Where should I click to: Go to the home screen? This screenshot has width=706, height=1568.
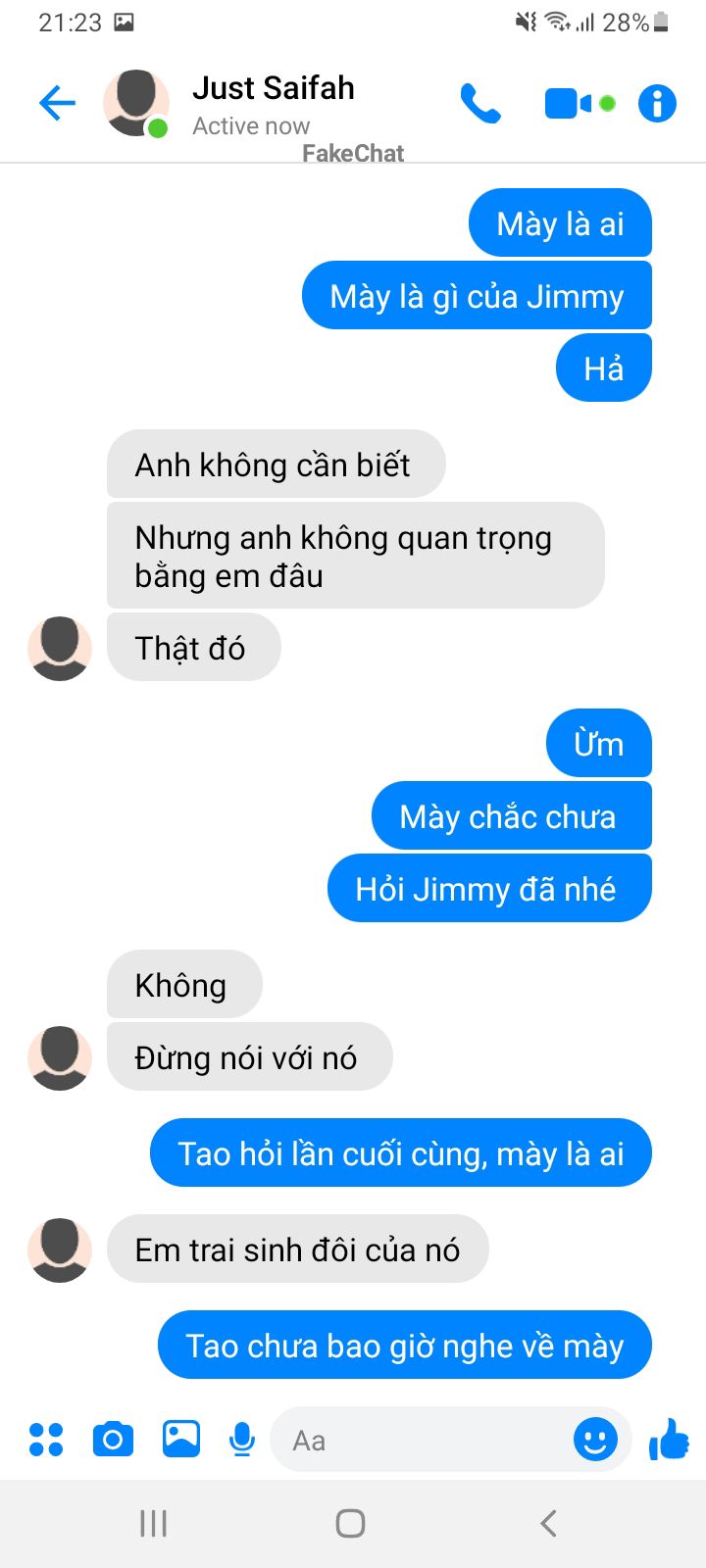[350, 1523]
